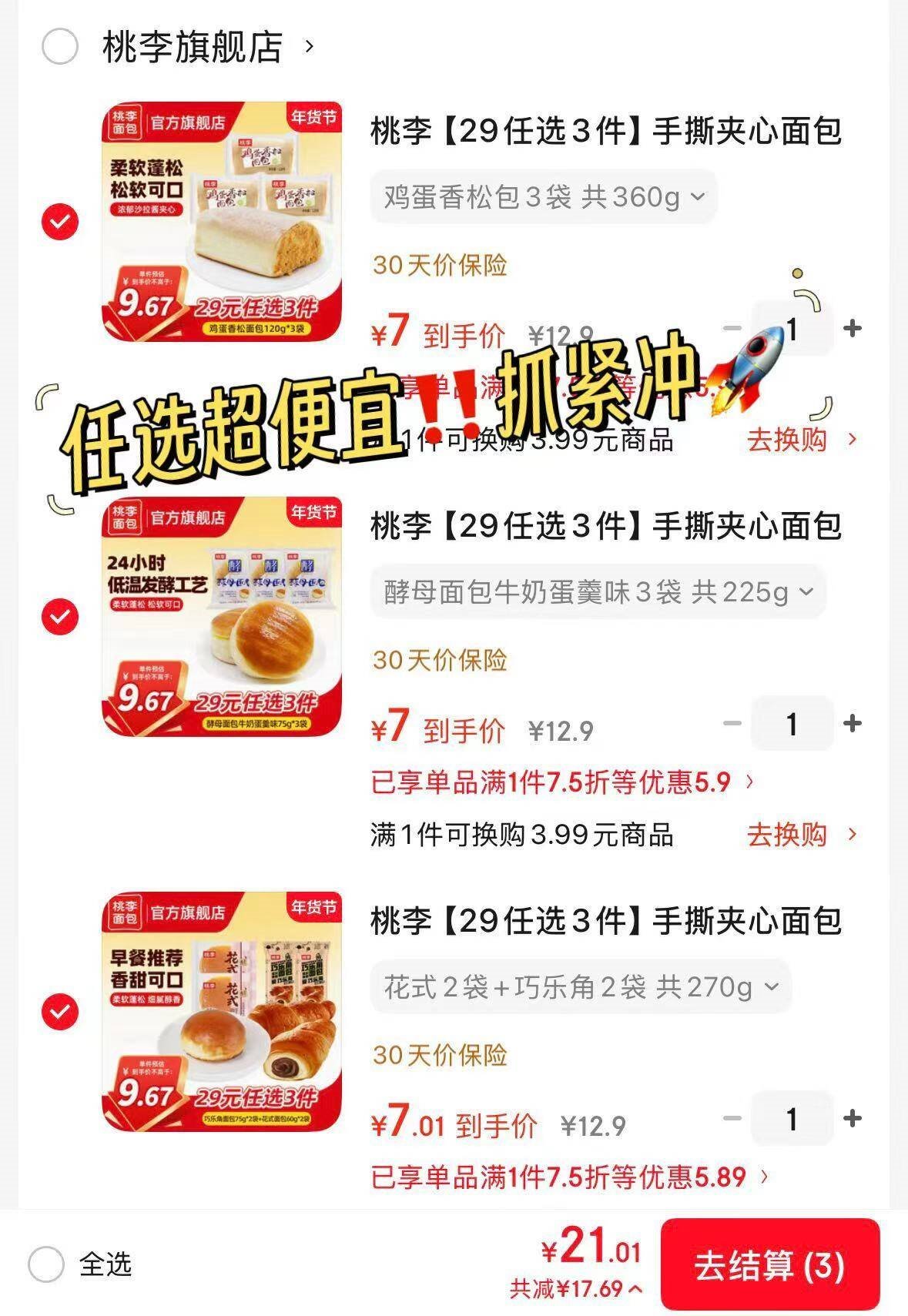View the 优惠5.89 discount details

[570, 1177]
